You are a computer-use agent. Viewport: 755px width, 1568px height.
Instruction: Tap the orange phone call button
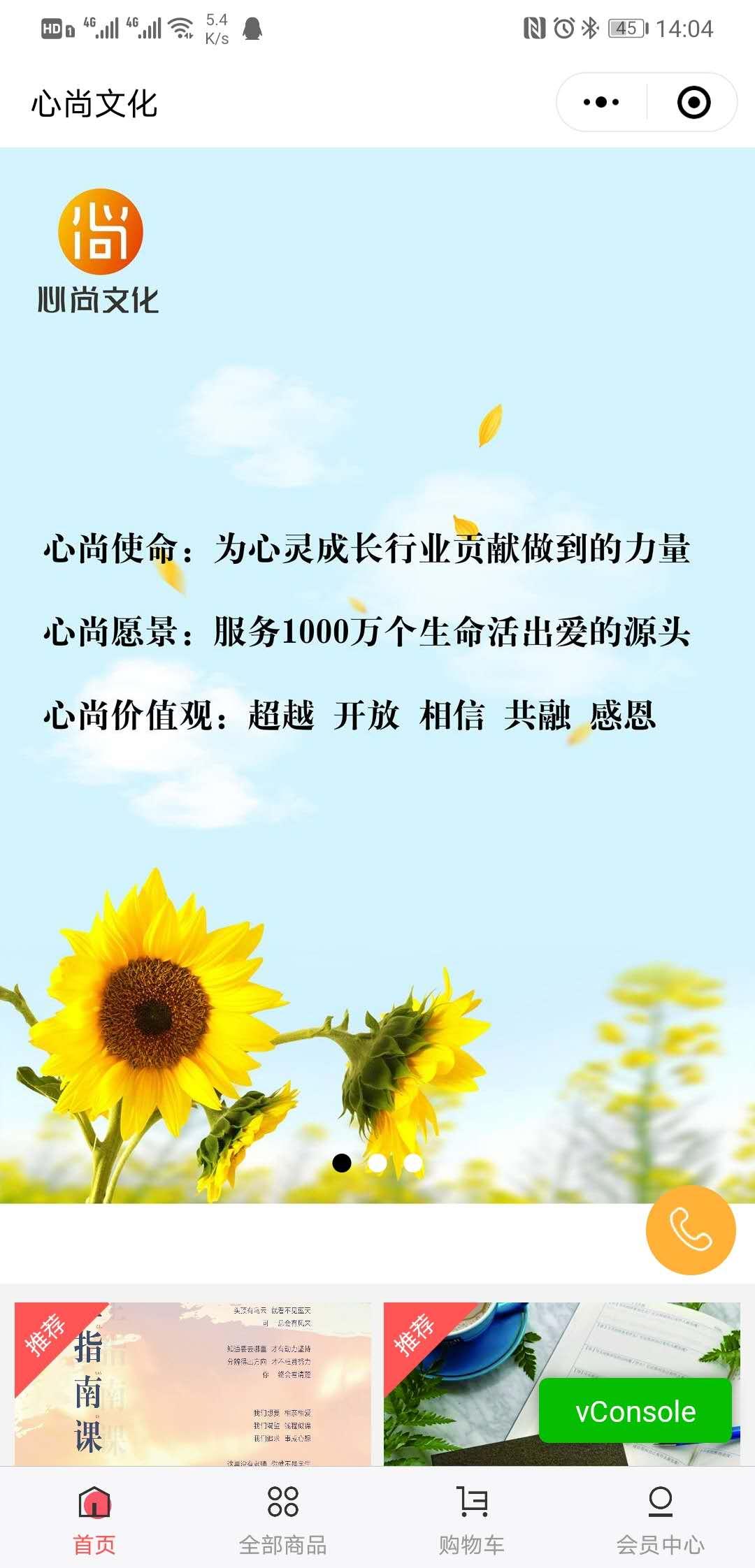[690, 1230]
